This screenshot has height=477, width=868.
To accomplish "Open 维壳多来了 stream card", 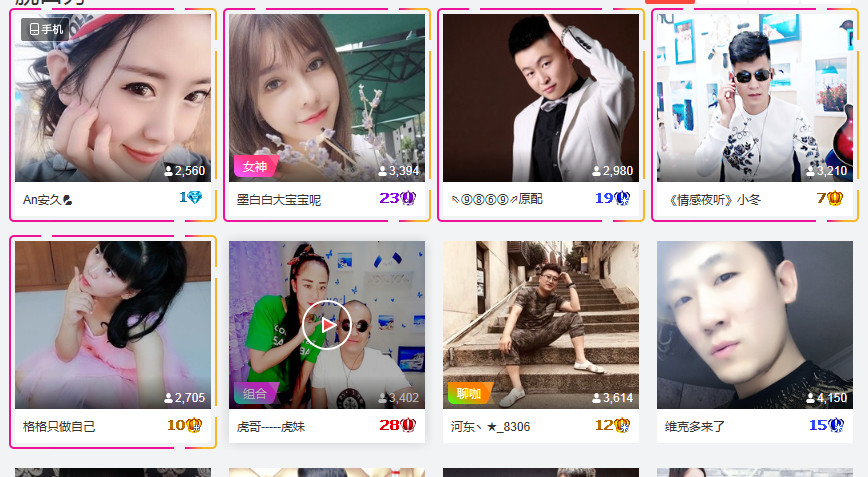I will pyautogui.click(x=754, y=325).
